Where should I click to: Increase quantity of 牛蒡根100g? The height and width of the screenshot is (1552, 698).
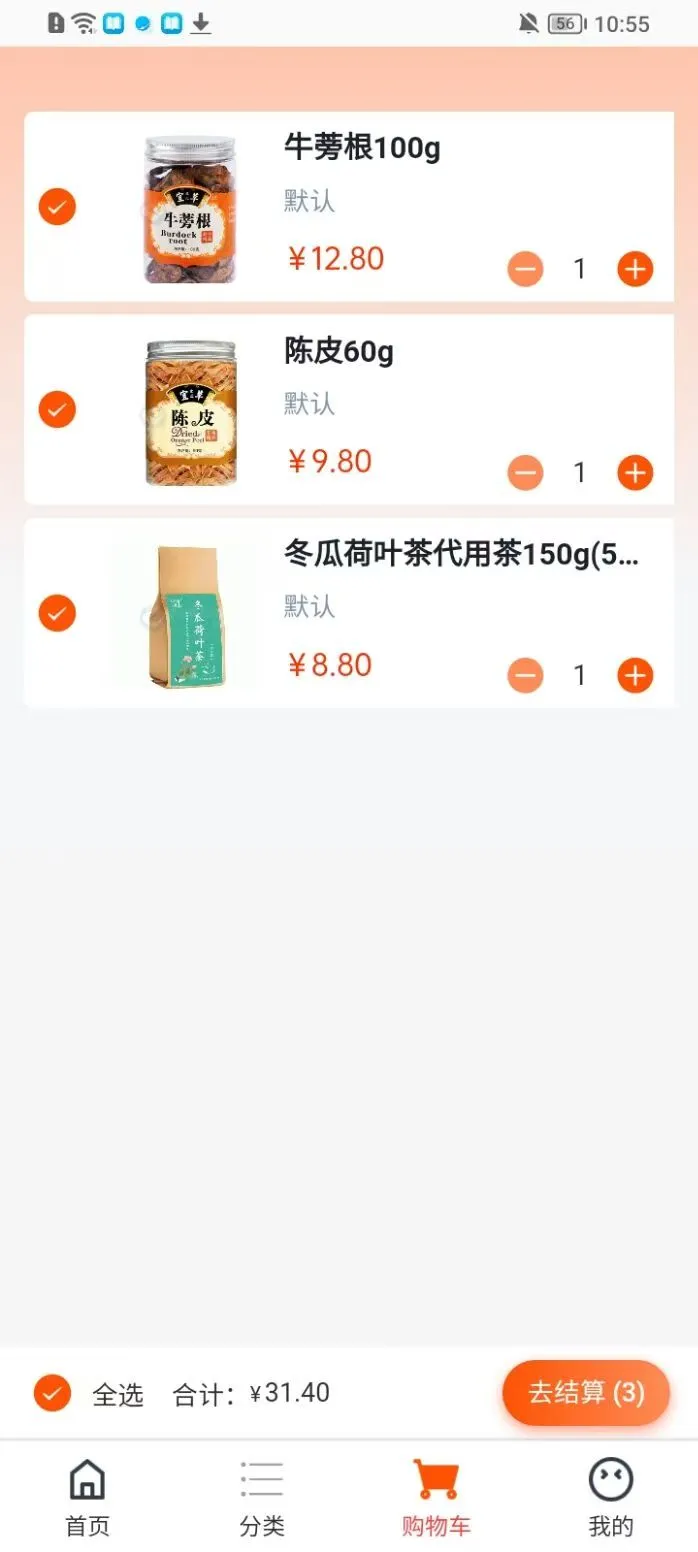[x=635, y=269]
